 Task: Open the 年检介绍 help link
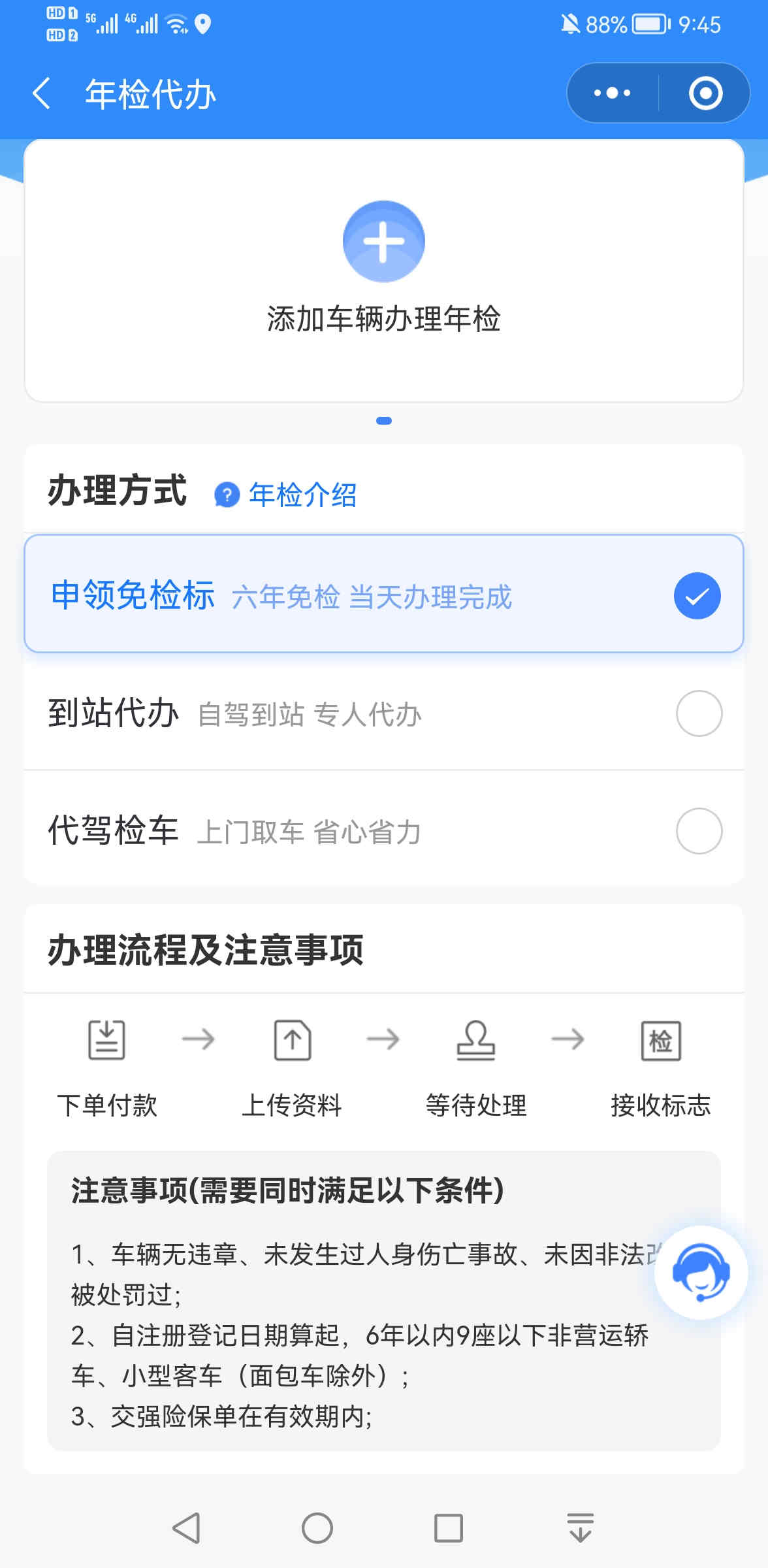pyautogui.click(x=287, y=495)
